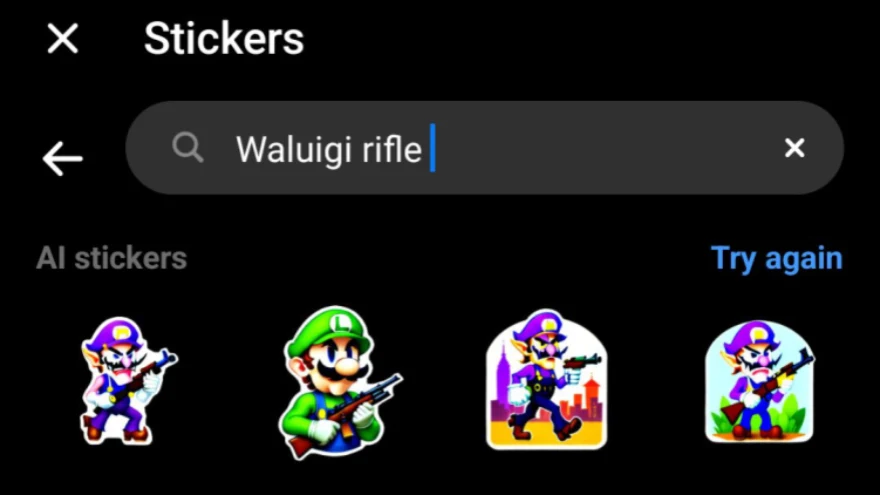Screen dimensions: 880x495
Task: Clear the sticker search text
Action: 794,149
